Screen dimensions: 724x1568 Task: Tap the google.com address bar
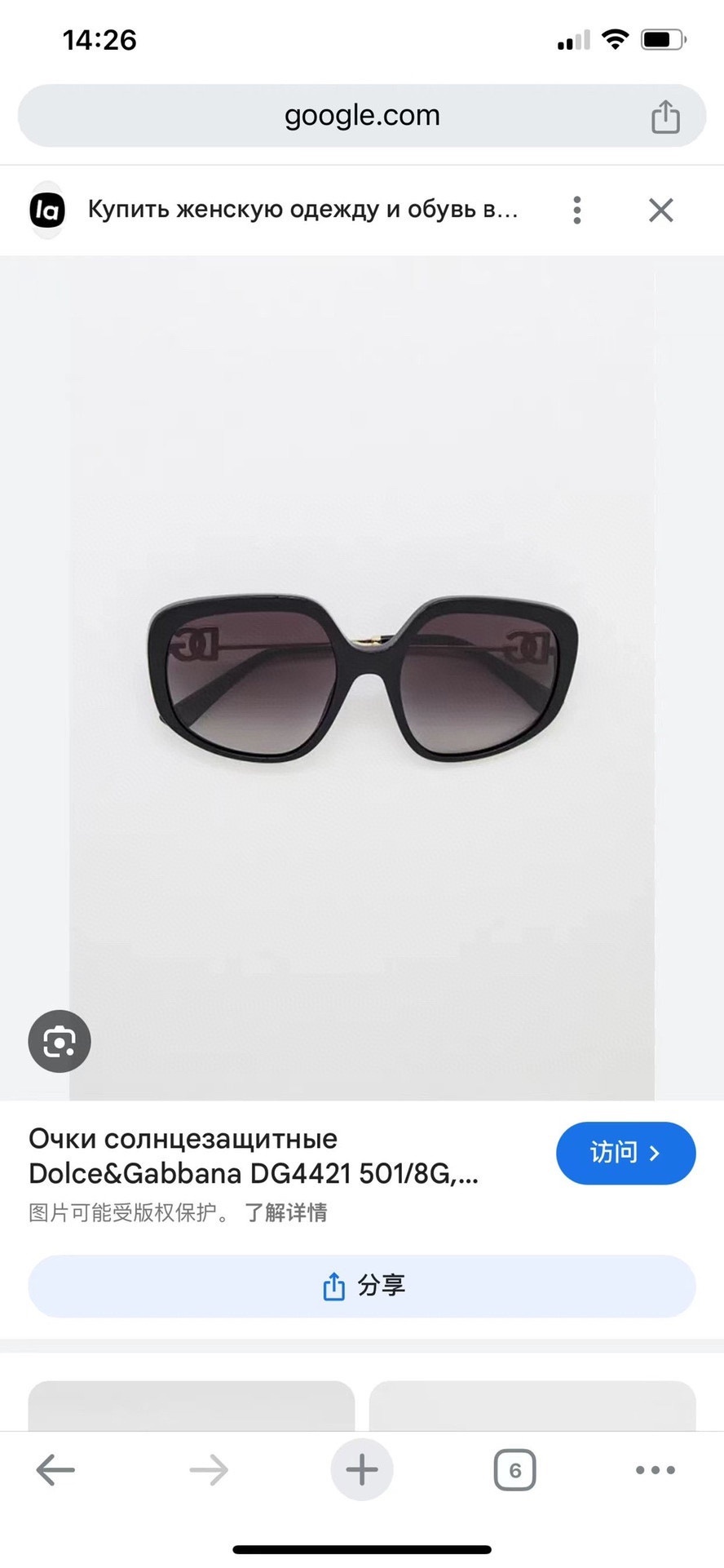click(x=361, y=116)
